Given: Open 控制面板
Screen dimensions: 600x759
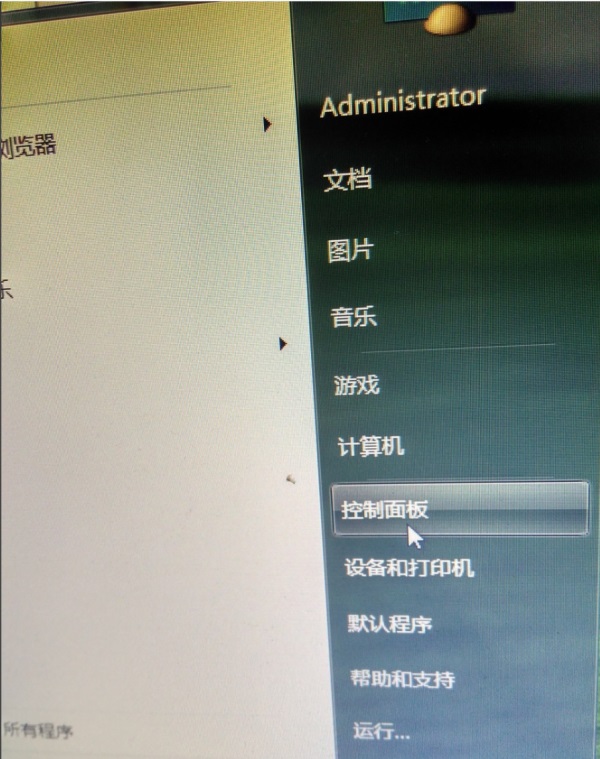Looking at the screenshot, I should point(385,509).
